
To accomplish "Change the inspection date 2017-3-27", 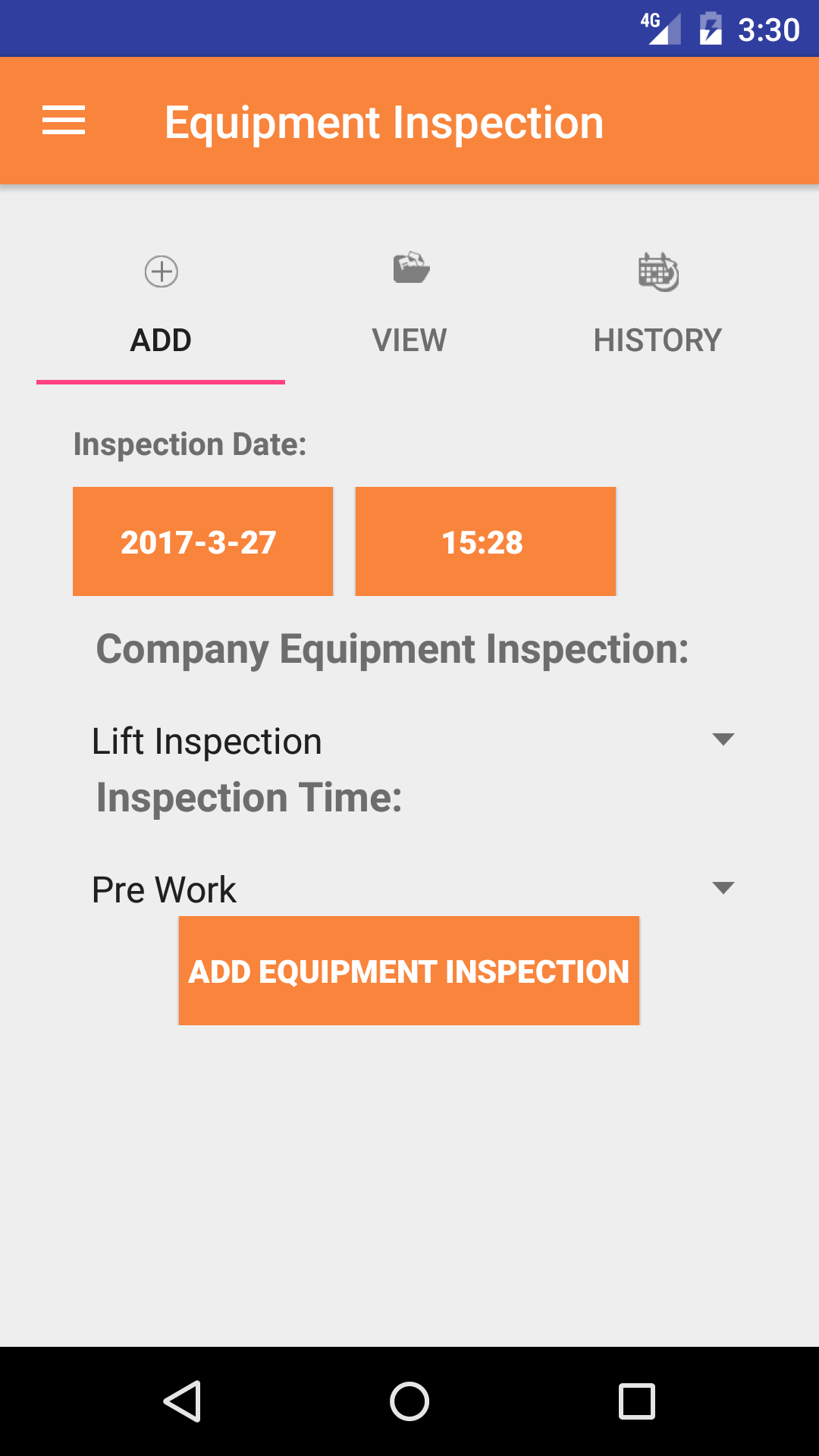I will coord(202,541).
